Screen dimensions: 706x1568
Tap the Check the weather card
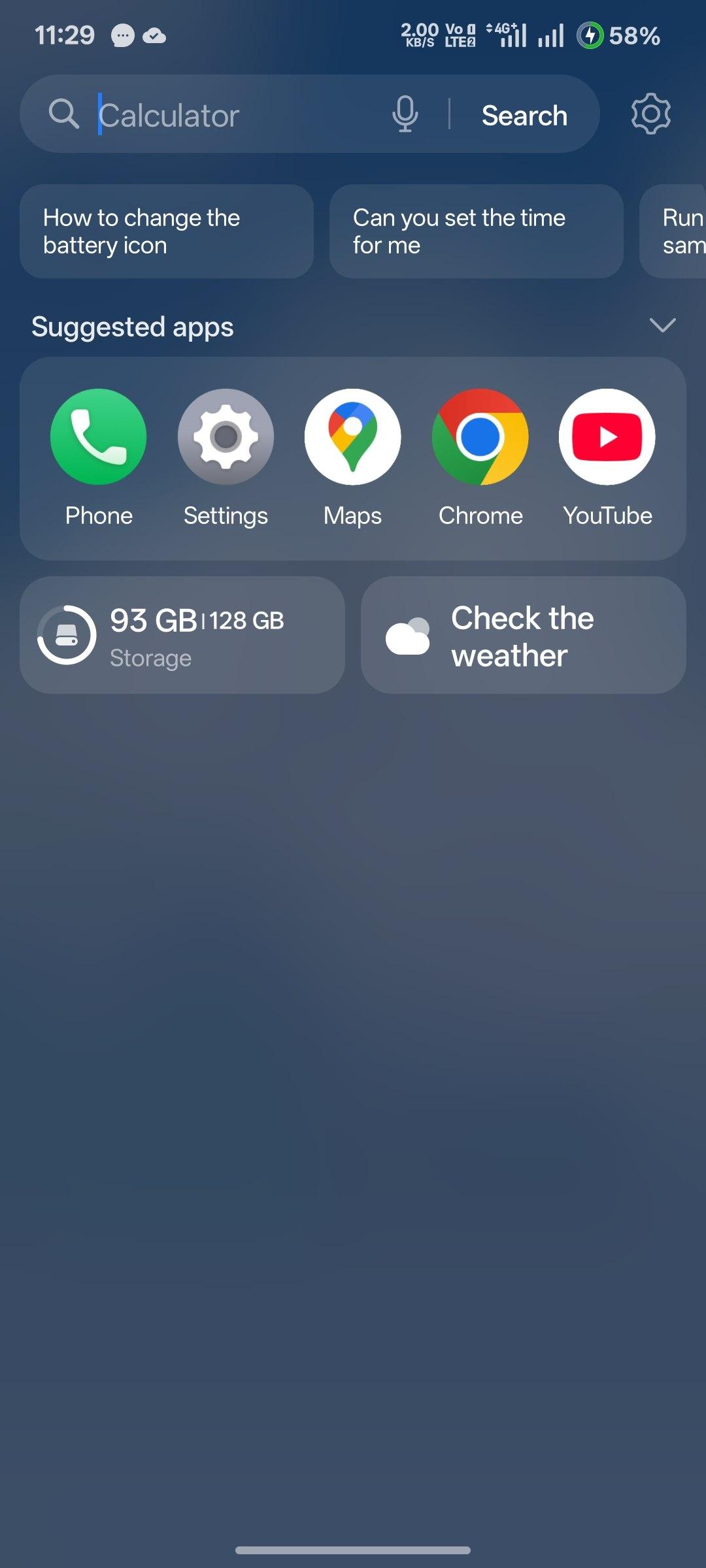[523, 635]
